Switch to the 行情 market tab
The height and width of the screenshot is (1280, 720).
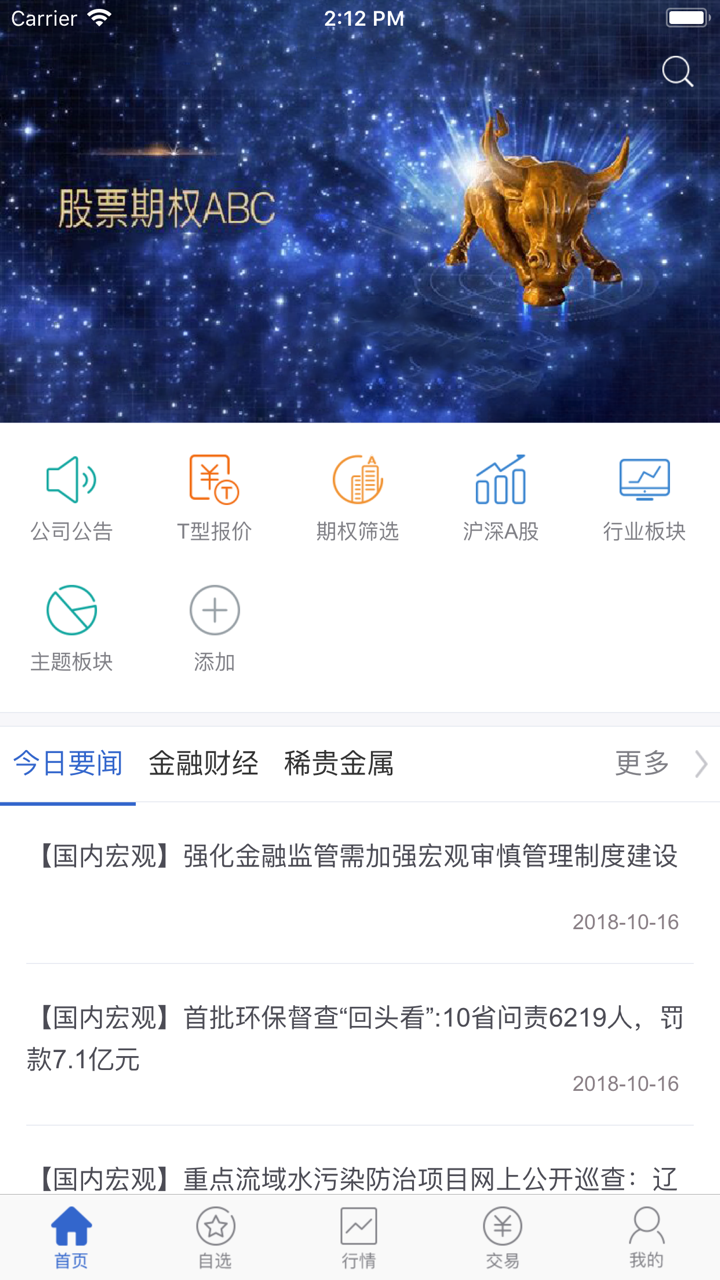pos(359,1238)
